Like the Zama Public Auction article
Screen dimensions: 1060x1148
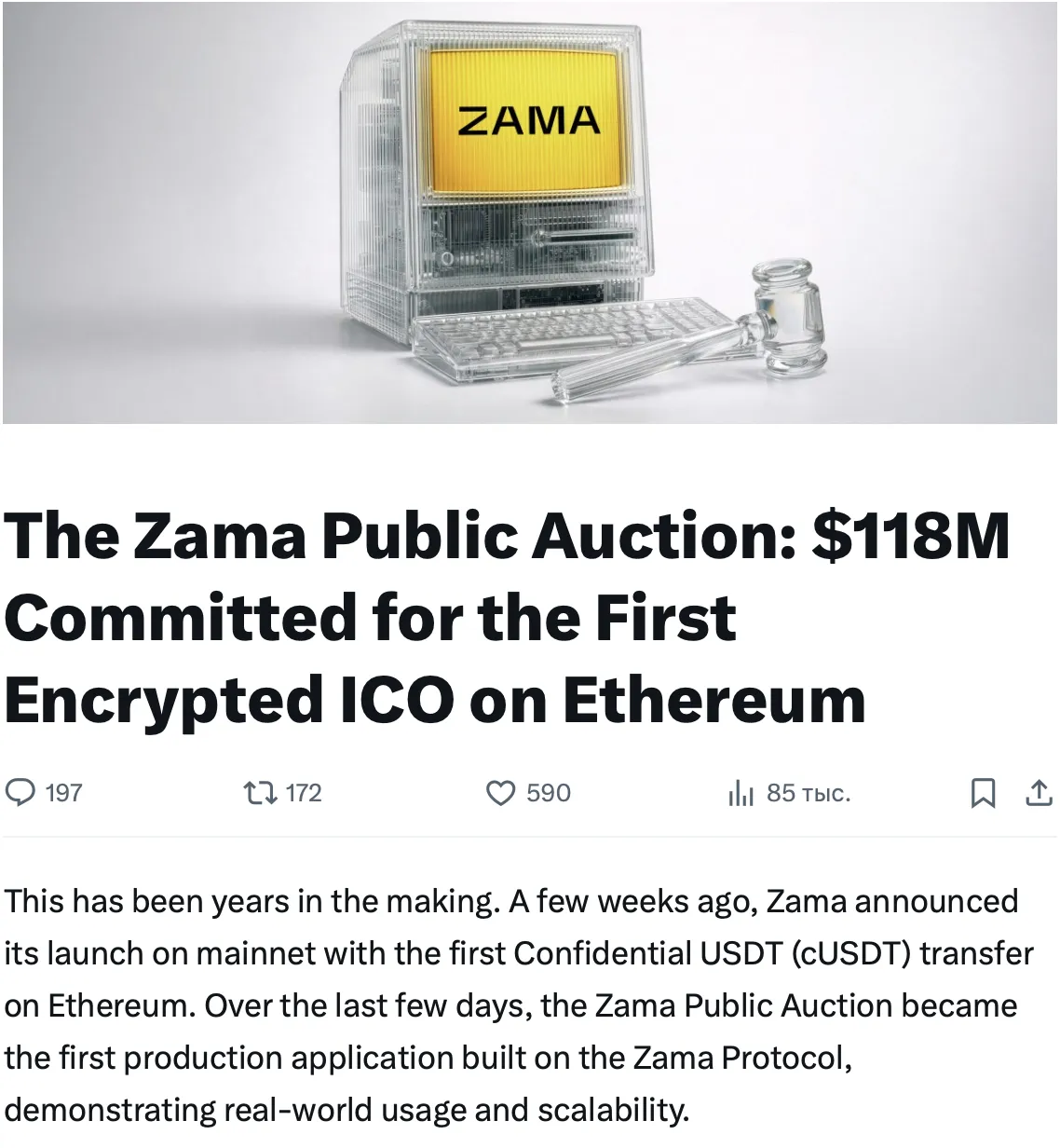click(x=501, y=793)
